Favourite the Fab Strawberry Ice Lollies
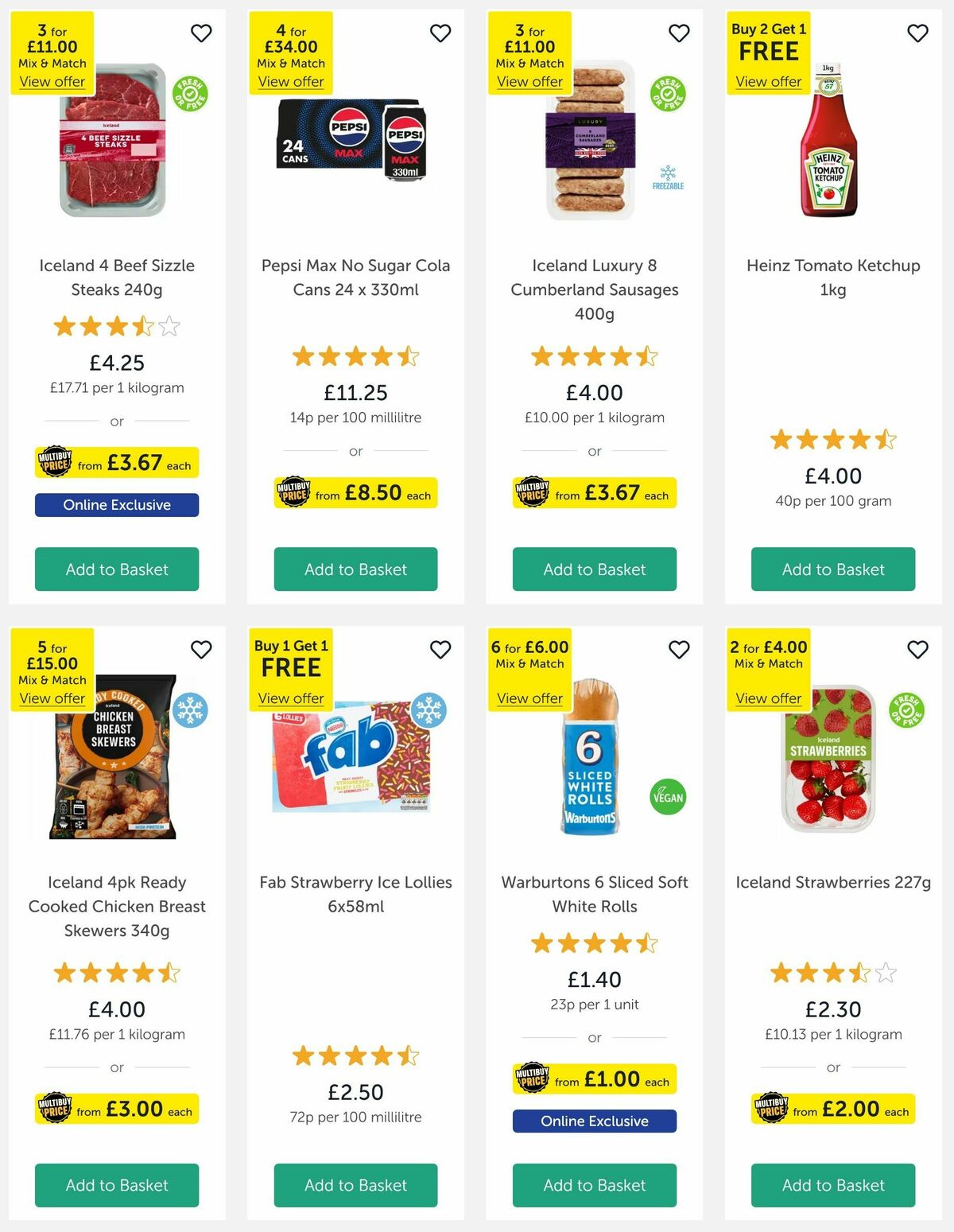 pyautogui.click(x=440, y=649)
